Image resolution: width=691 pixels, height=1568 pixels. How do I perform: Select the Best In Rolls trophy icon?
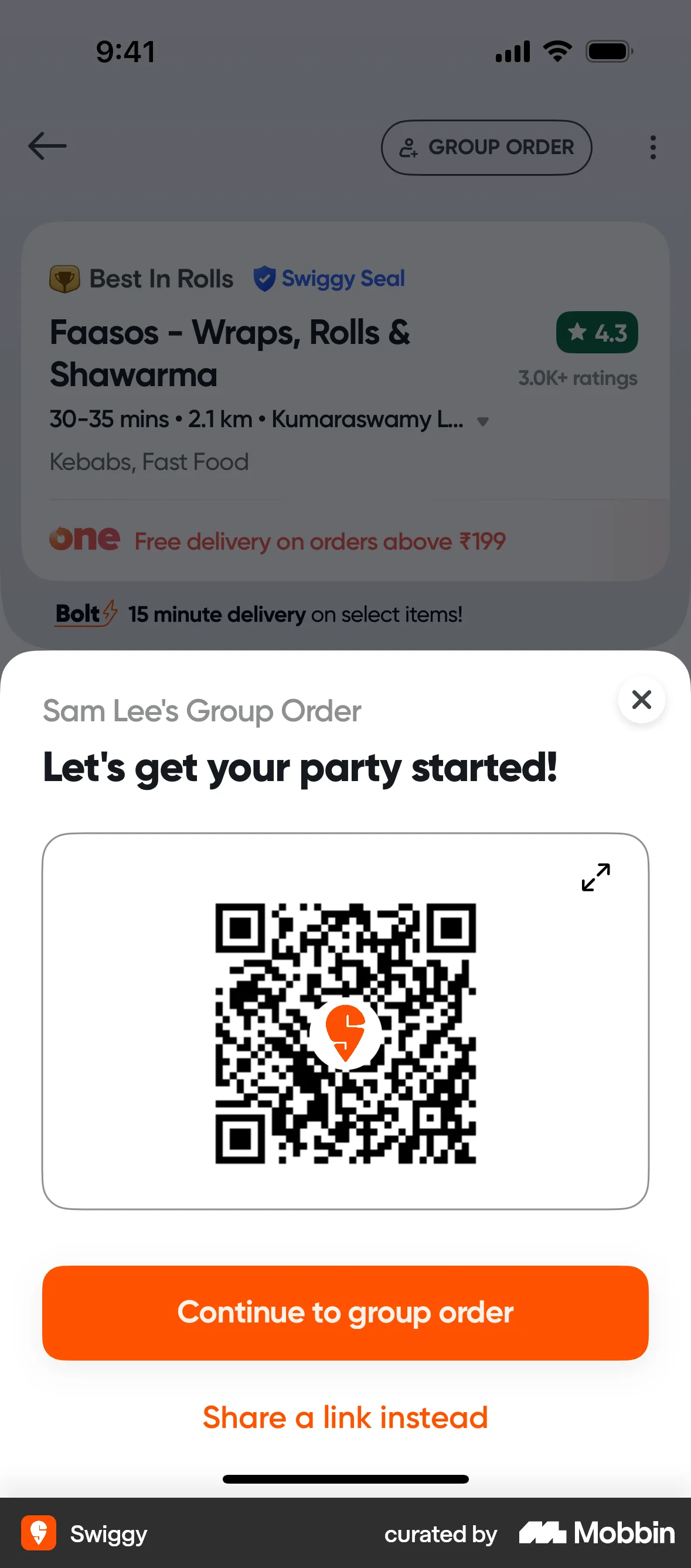coord(63,278)
